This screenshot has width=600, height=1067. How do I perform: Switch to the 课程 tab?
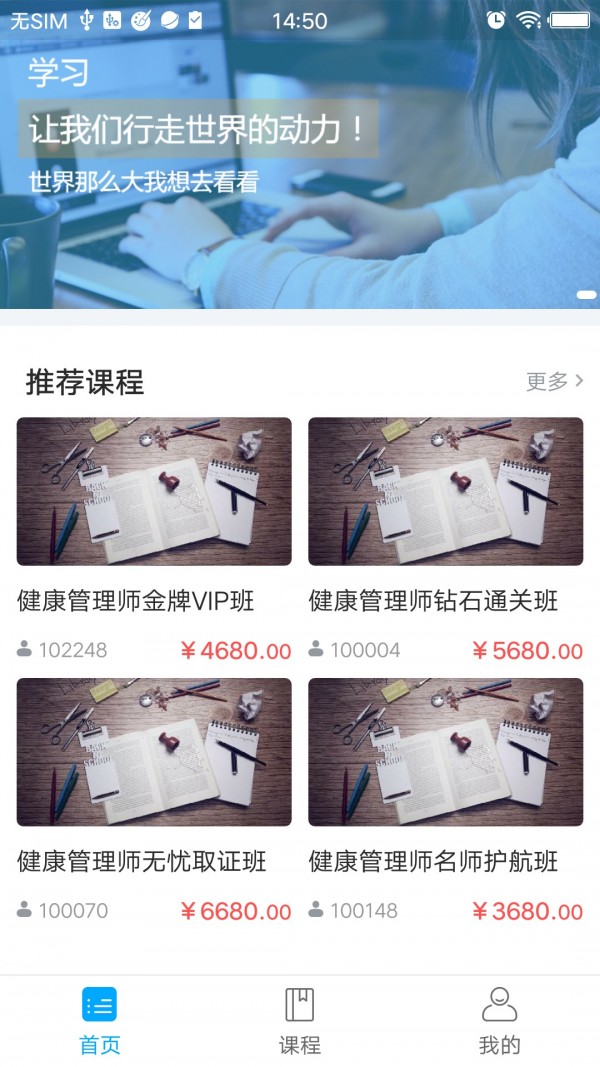300,1020
